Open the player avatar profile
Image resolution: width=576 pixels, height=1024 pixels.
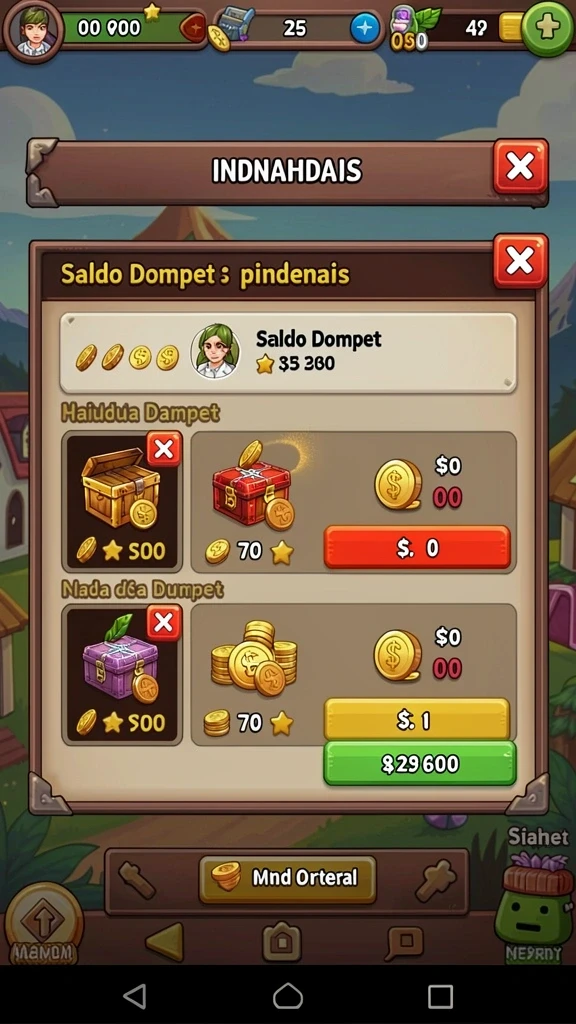(33, 29)
